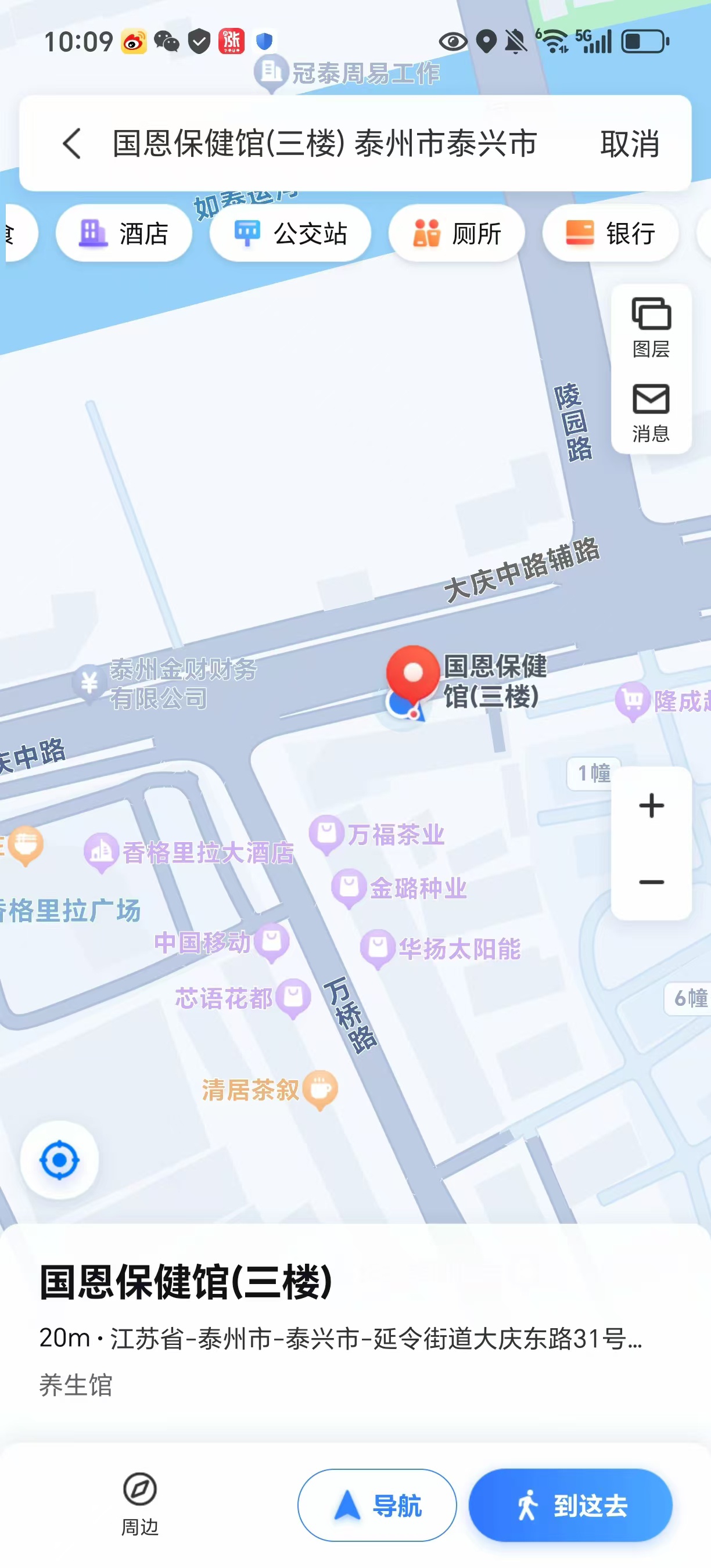Viewport: 711px width, 1568px height.
Task: Recenter map on my location
Action: tap(60, 1160)
